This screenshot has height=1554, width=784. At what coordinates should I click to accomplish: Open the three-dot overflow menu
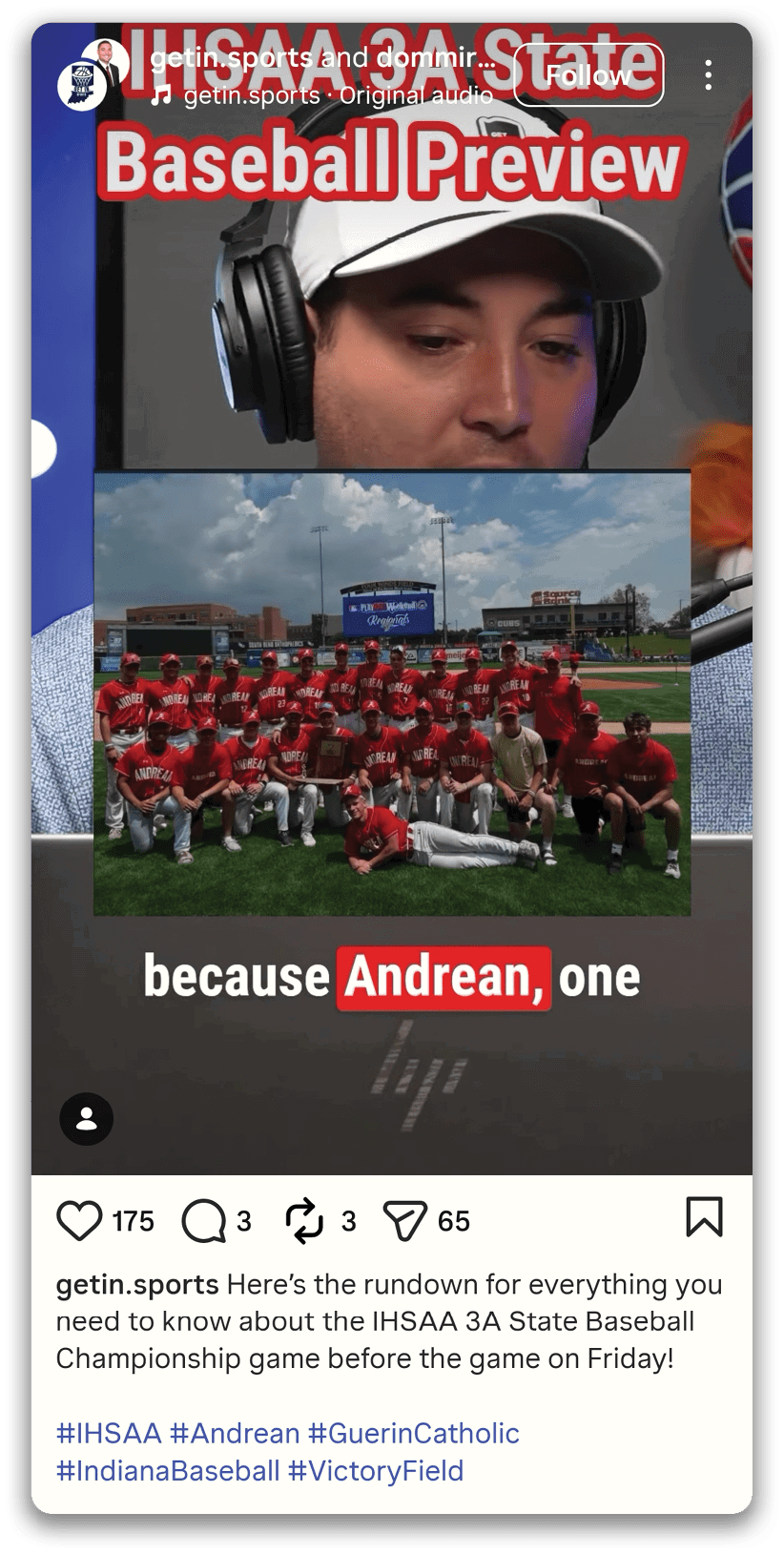coord(708,74)
